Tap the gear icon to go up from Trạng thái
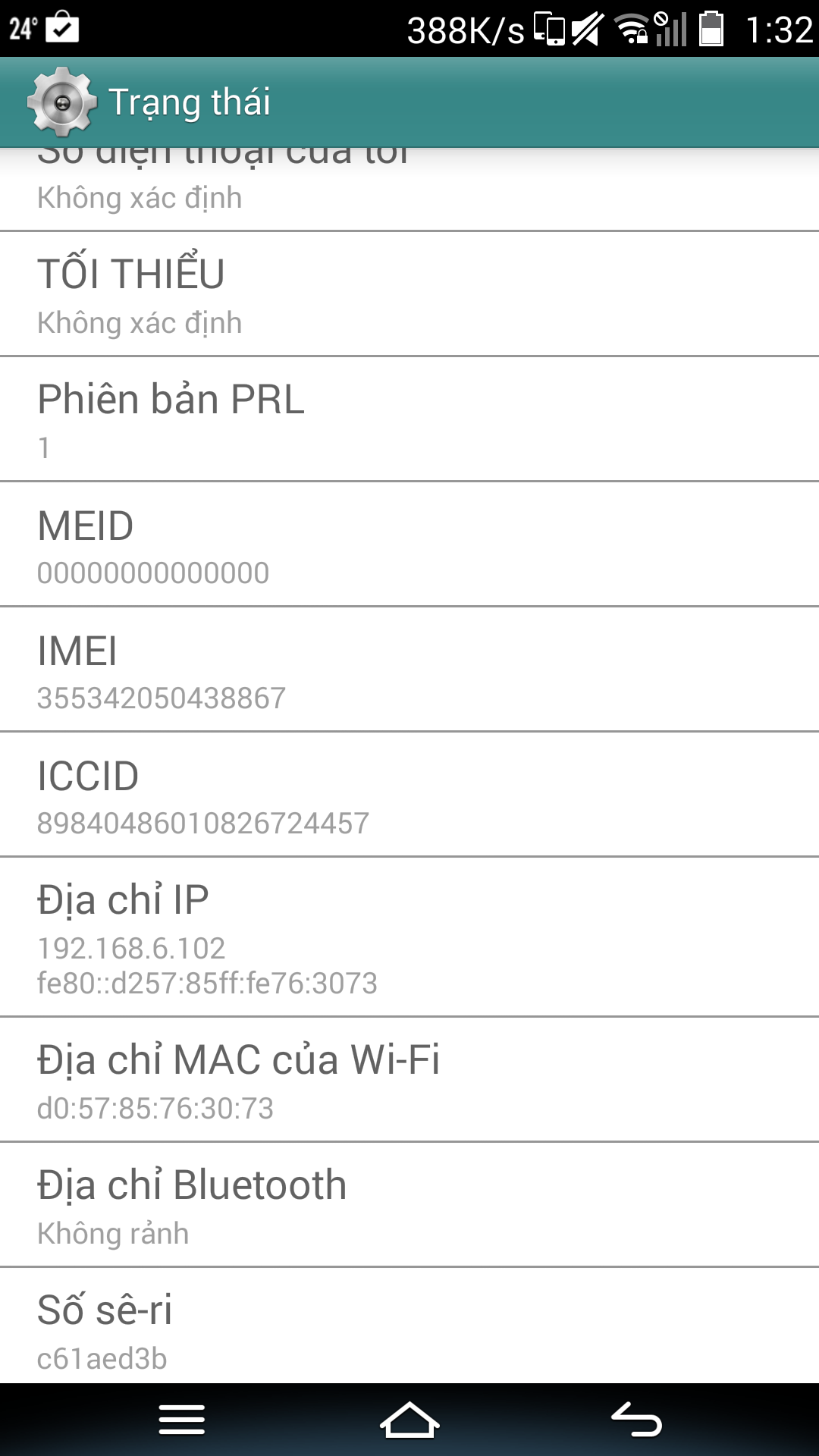The image size is (819, 1456). [62, 102]
